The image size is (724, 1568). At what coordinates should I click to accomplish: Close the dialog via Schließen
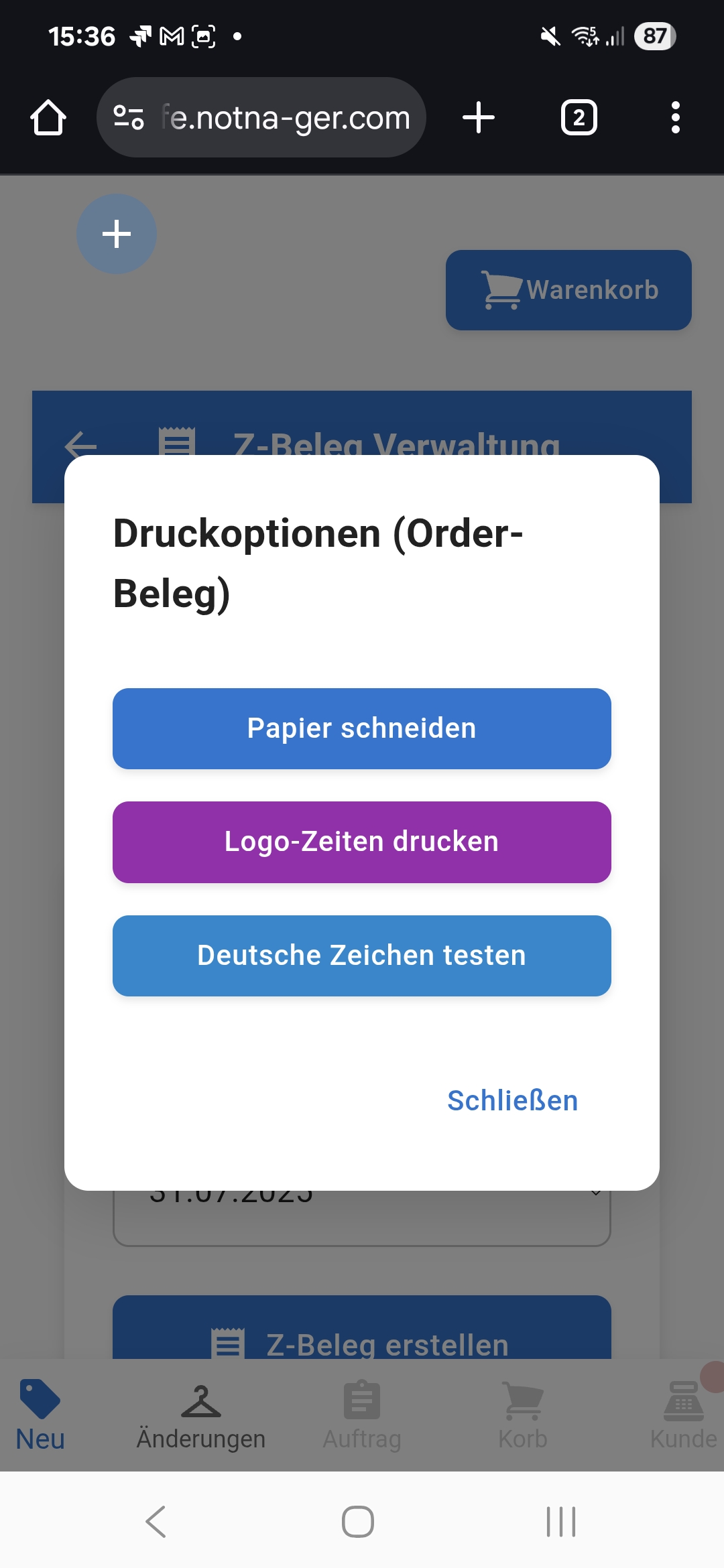511,1099
